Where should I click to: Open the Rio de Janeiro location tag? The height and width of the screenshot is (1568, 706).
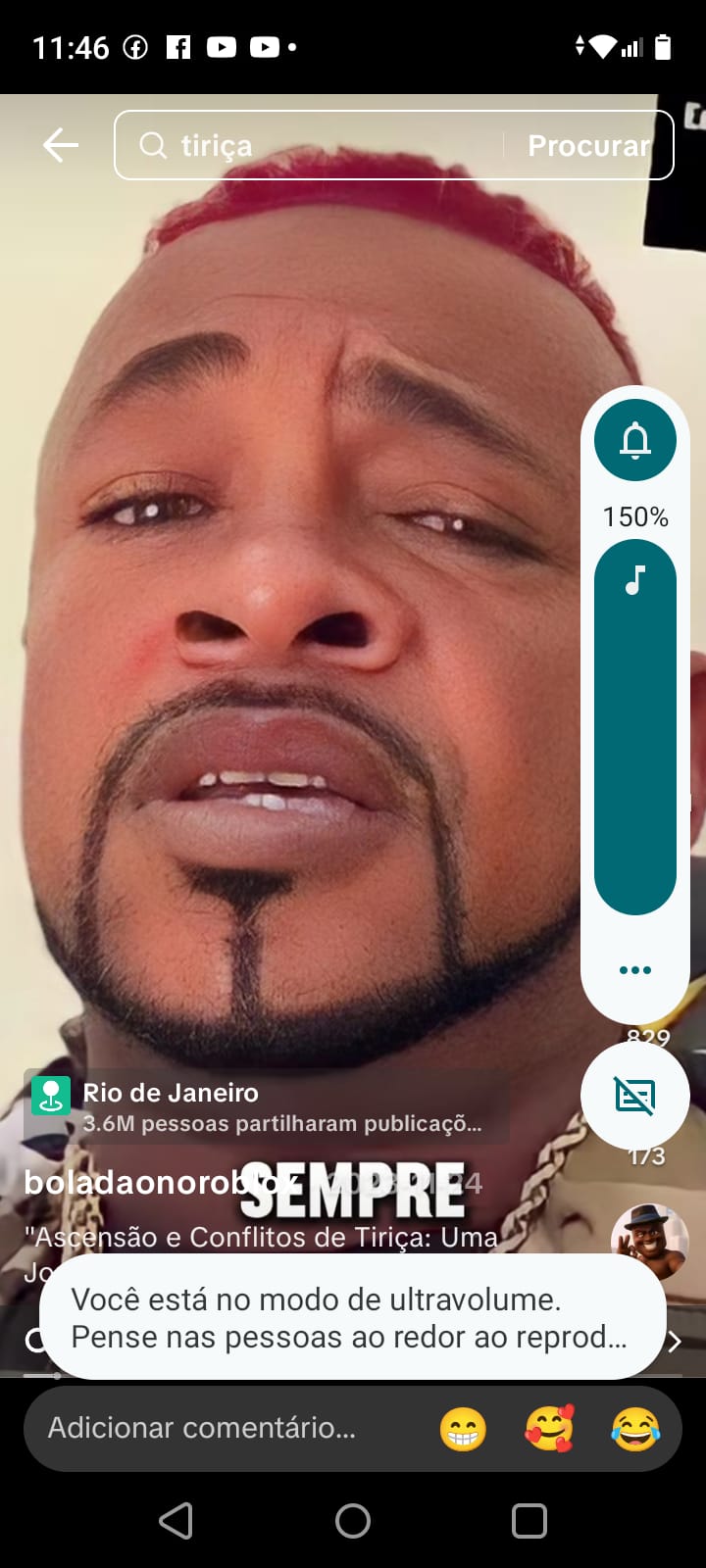tap(265, 1106)
